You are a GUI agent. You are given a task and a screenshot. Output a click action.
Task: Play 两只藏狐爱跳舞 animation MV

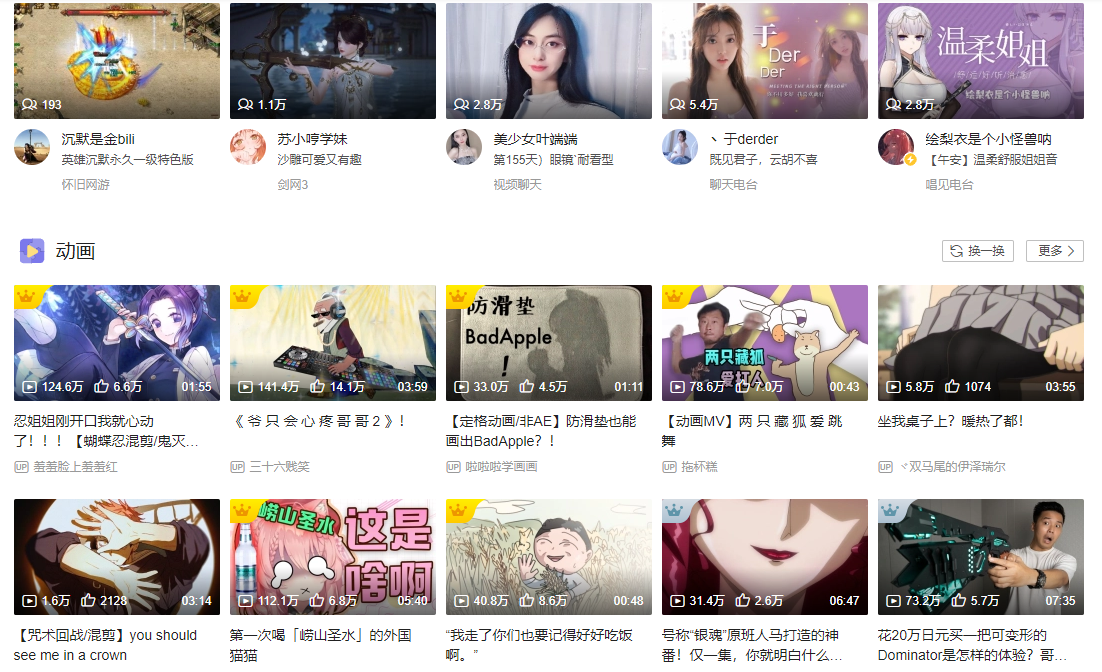tap(765, 343)
